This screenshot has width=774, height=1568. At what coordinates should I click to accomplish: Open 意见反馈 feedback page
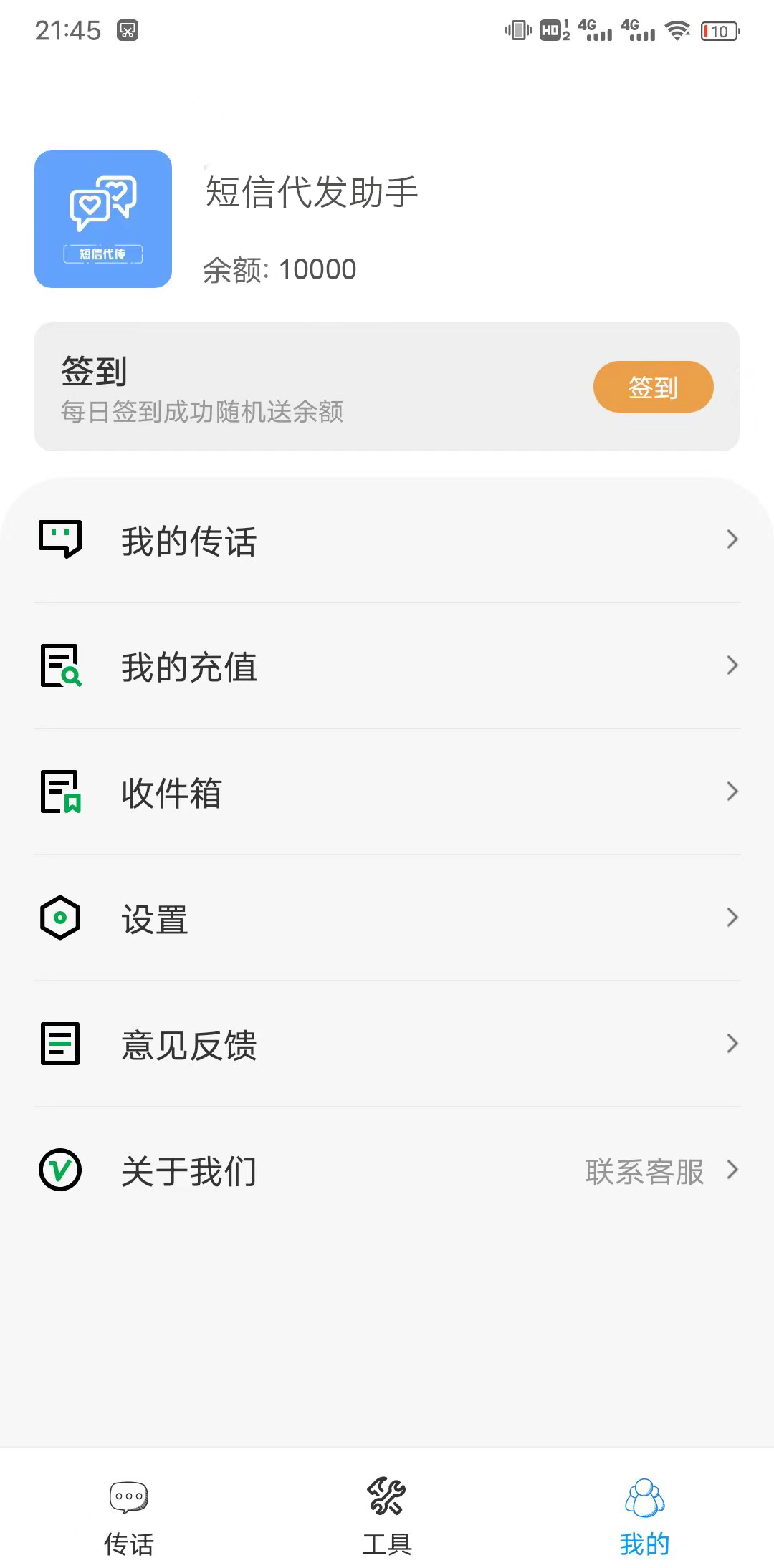click(x=387, y=1044)
